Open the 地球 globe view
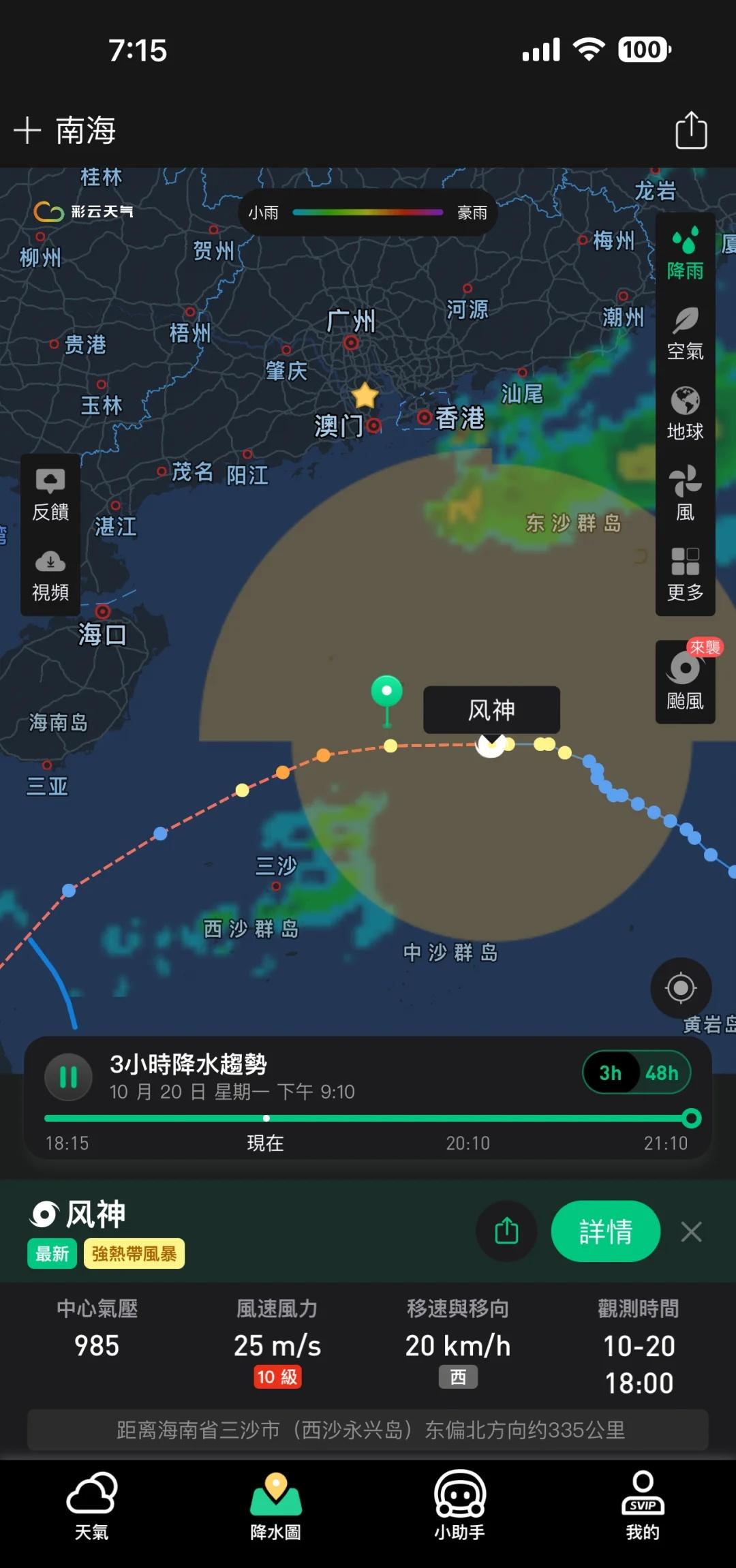 point(685,414)
